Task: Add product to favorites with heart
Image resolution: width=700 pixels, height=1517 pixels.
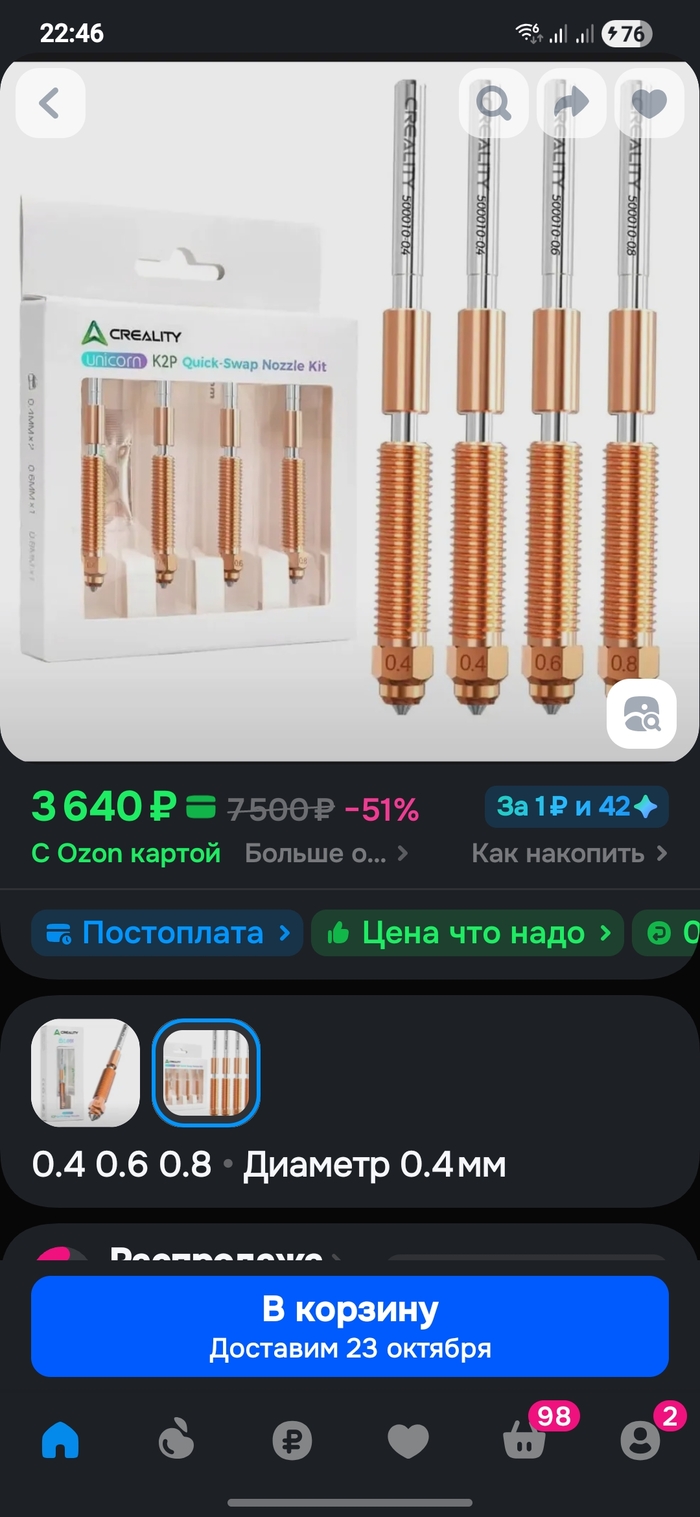Action: pyautogui.click(x=649, y=103)
